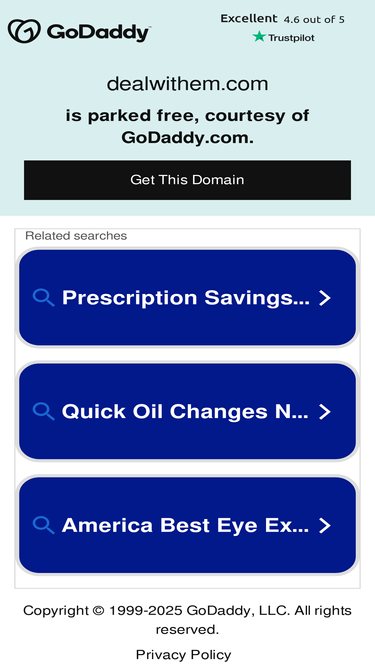Image resolution: width=375 pixels, height=667 pixels.
Task: Open the Privacy Policy link
Action: [x=184, y=654]
